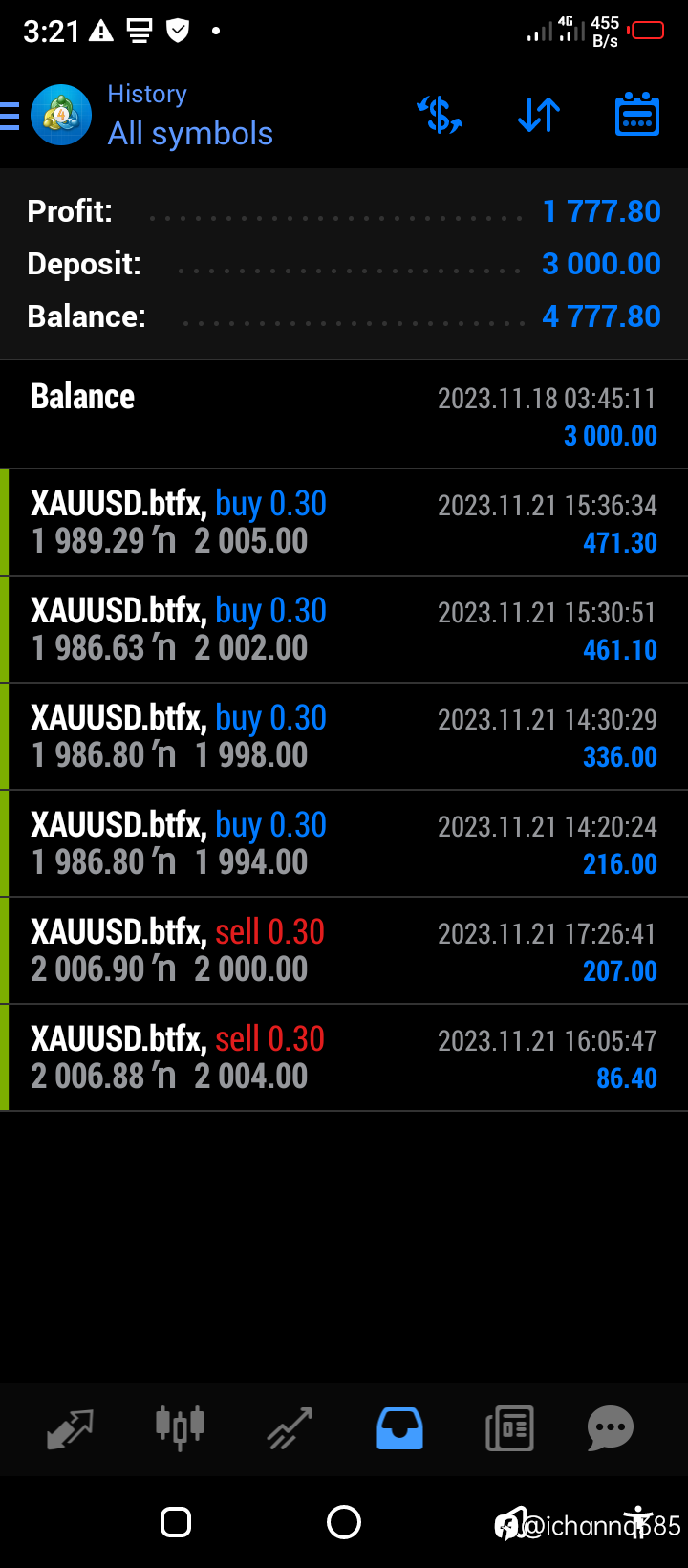This screenshot has width=688, height=1568.
Task: Switch to the candlestick Chart tab
Action: (180, 1429)
